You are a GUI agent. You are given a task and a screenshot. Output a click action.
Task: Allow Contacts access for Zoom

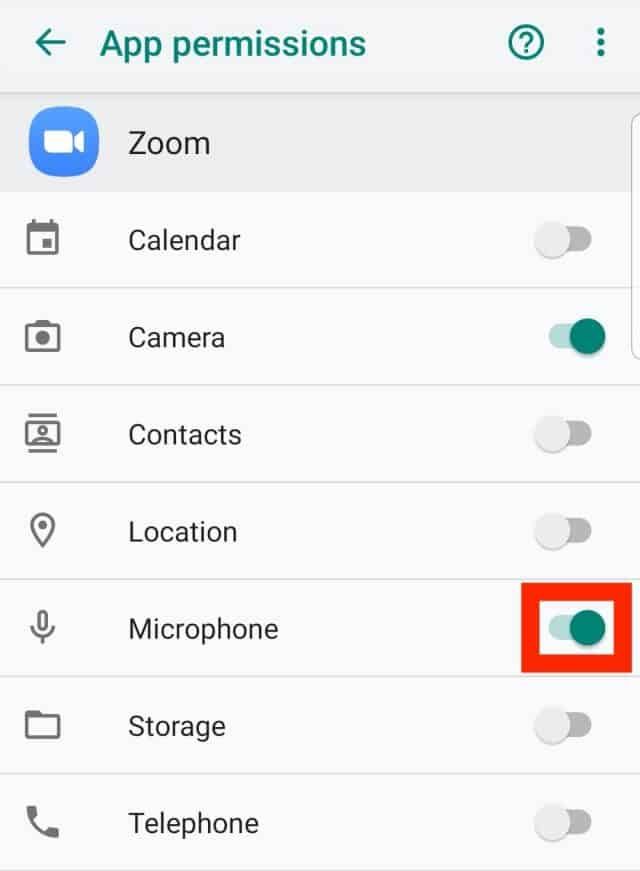(564, 435)
